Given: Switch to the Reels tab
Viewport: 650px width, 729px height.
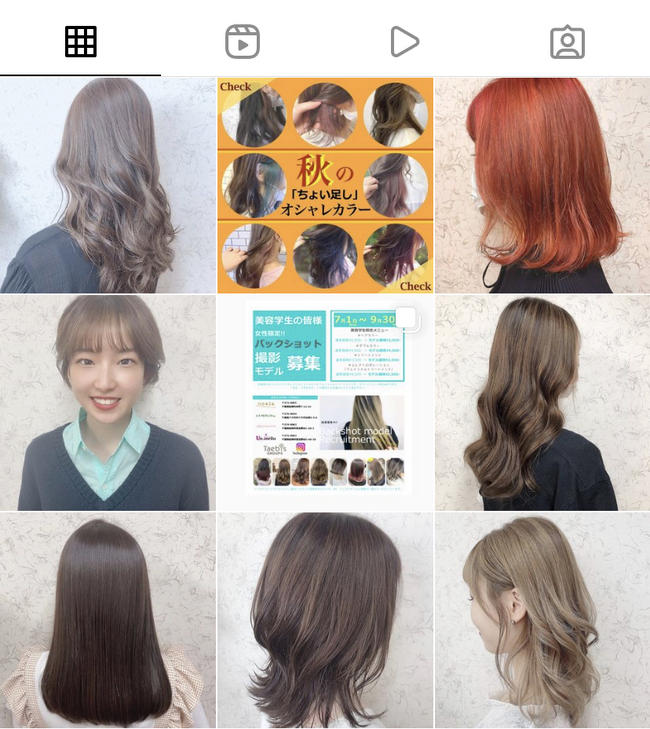Looking at the screenshot, I should pos(242,41).
